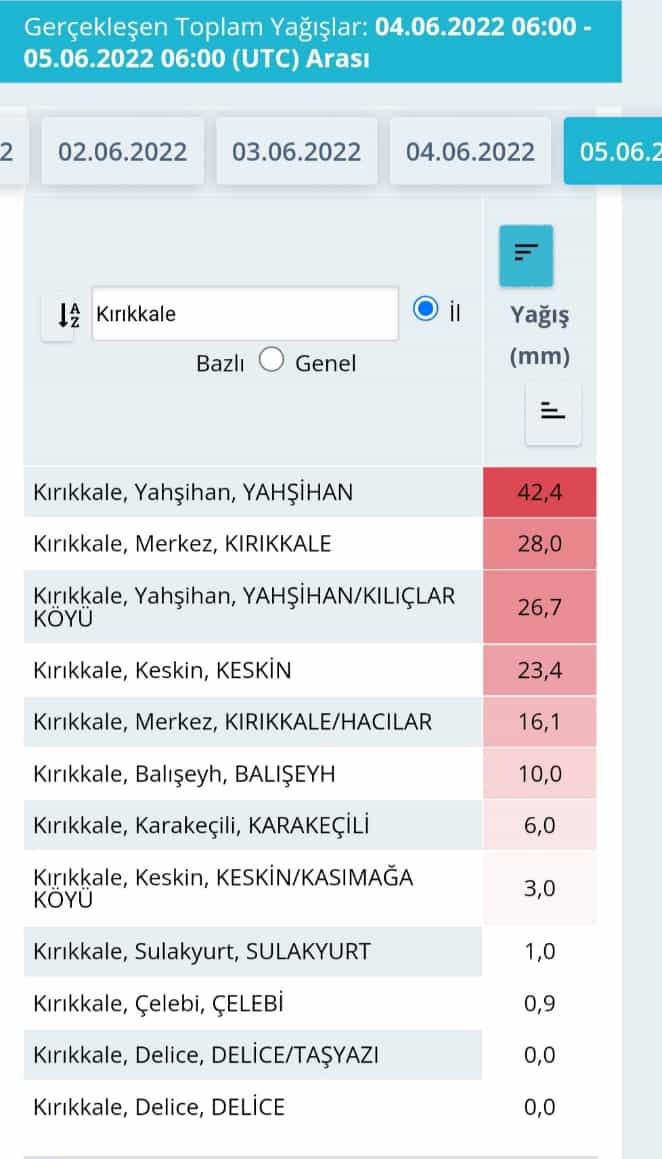The image size is (662, 1159).
Task: Edit the Kırıkkale province search field
Action: coord(245,314)
